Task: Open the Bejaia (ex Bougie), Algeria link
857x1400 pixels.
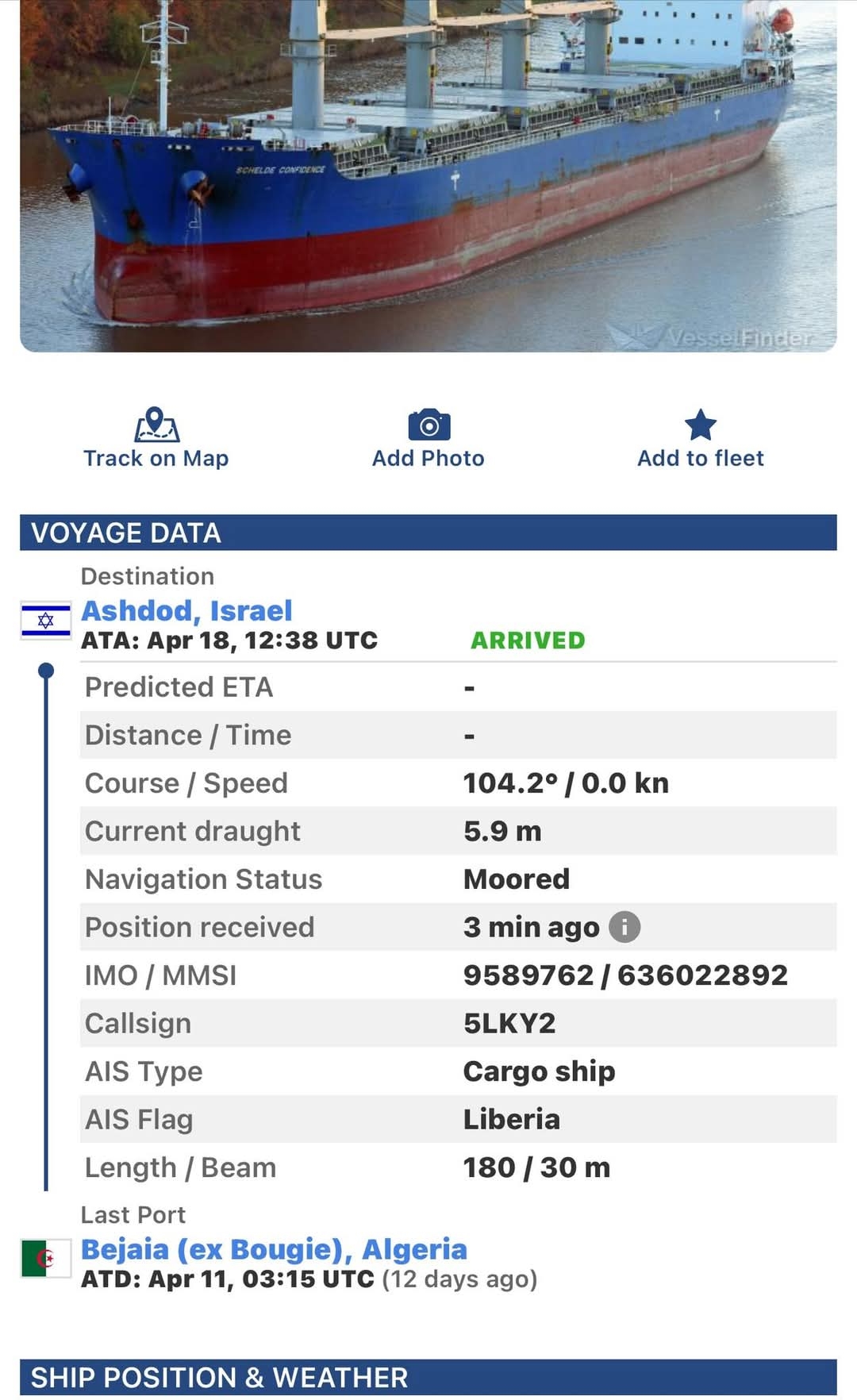Action: click(x=274, y=1249)
